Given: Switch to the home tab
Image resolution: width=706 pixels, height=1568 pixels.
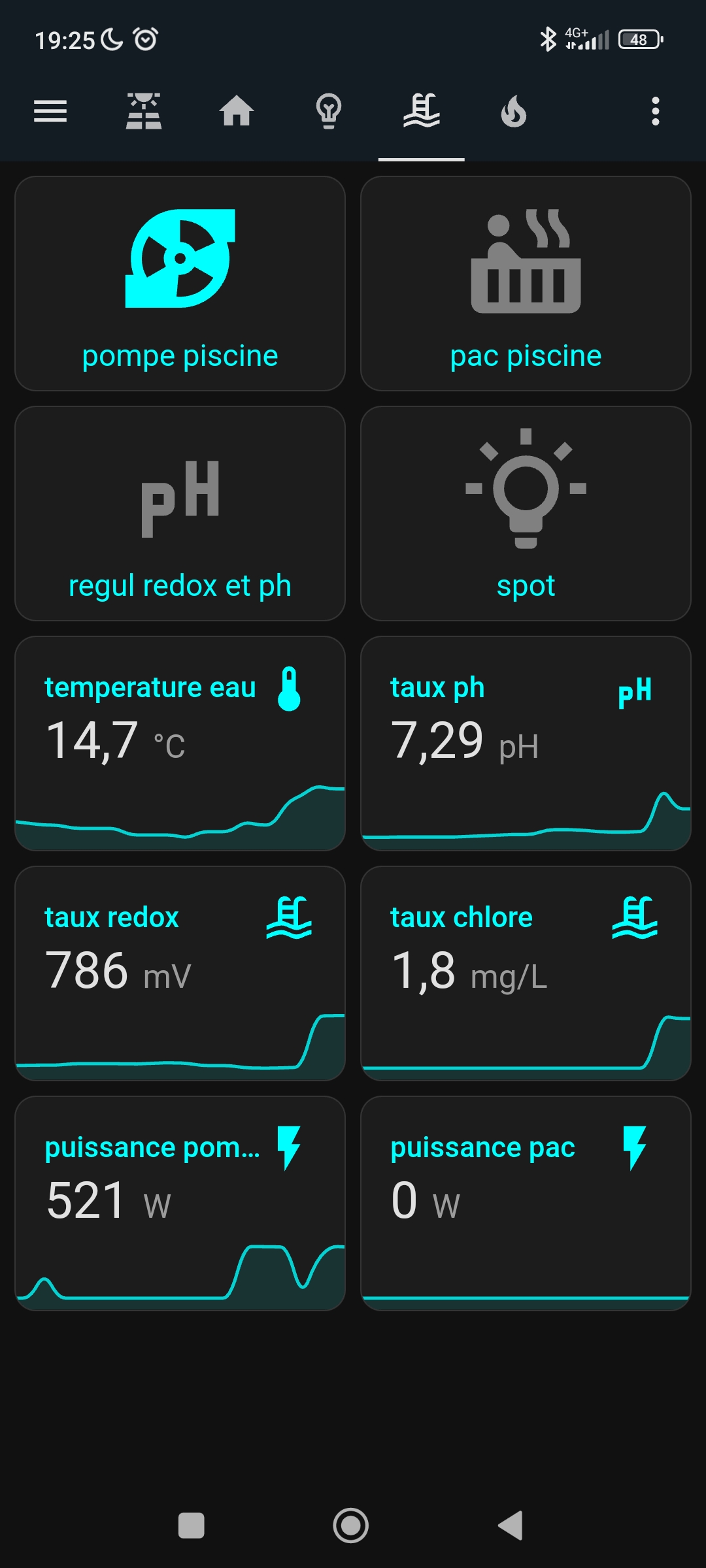Looking at the screenshot, I should point(237,111).
